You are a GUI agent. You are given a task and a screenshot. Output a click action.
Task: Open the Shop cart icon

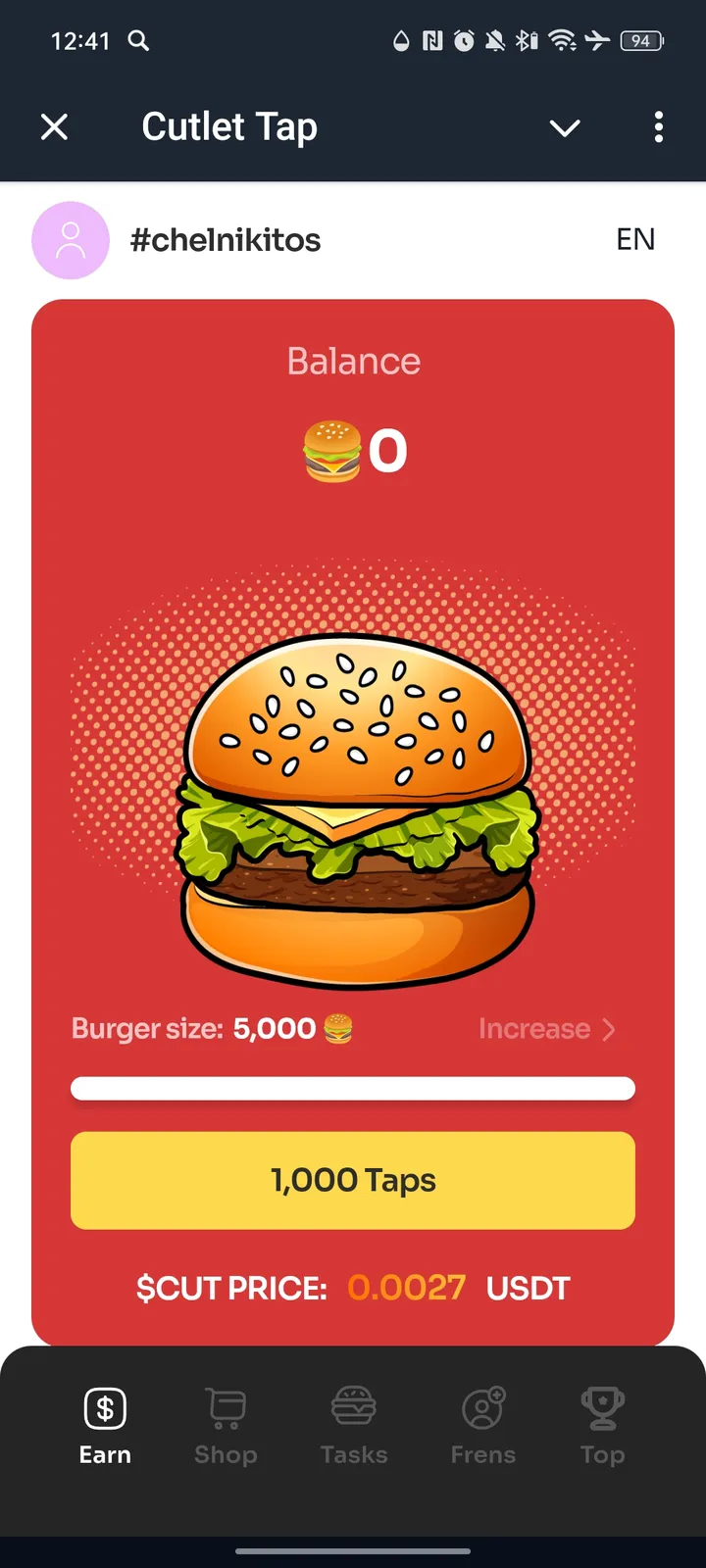225,1407
